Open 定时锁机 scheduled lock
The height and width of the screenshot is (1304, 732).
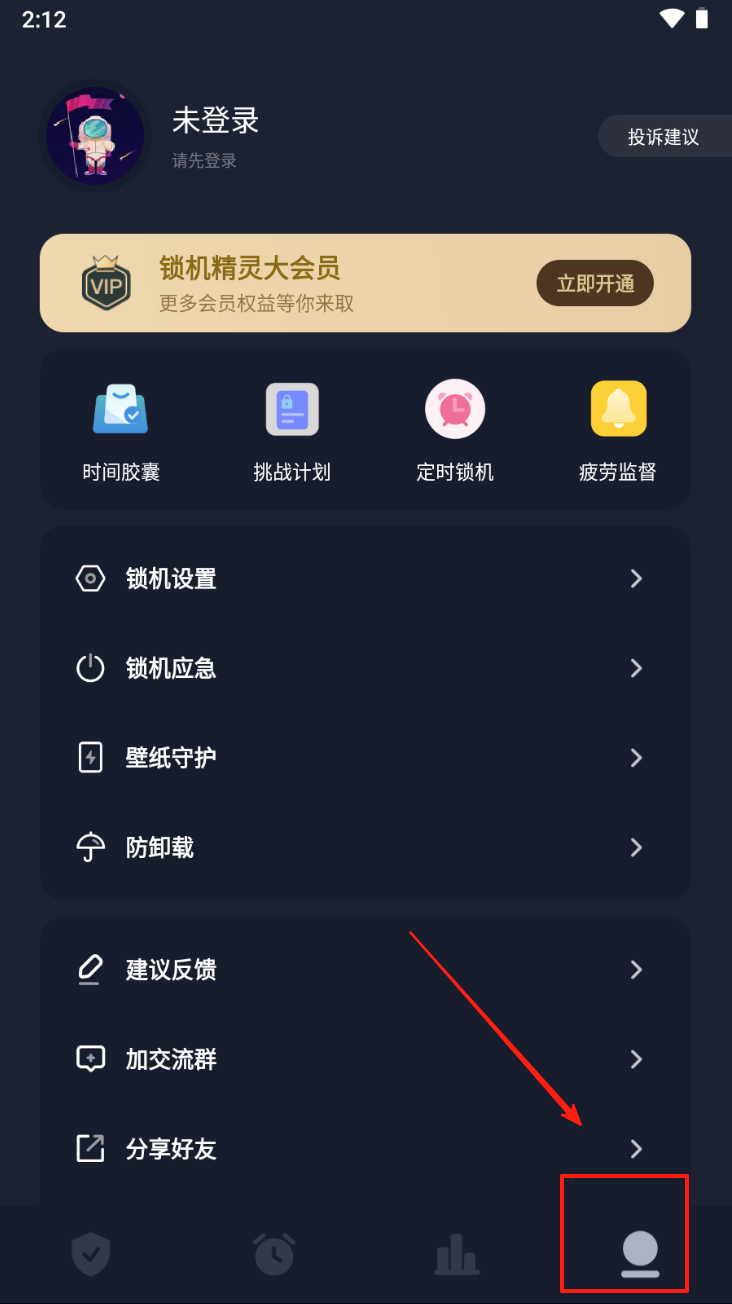(x=455, y=431)
